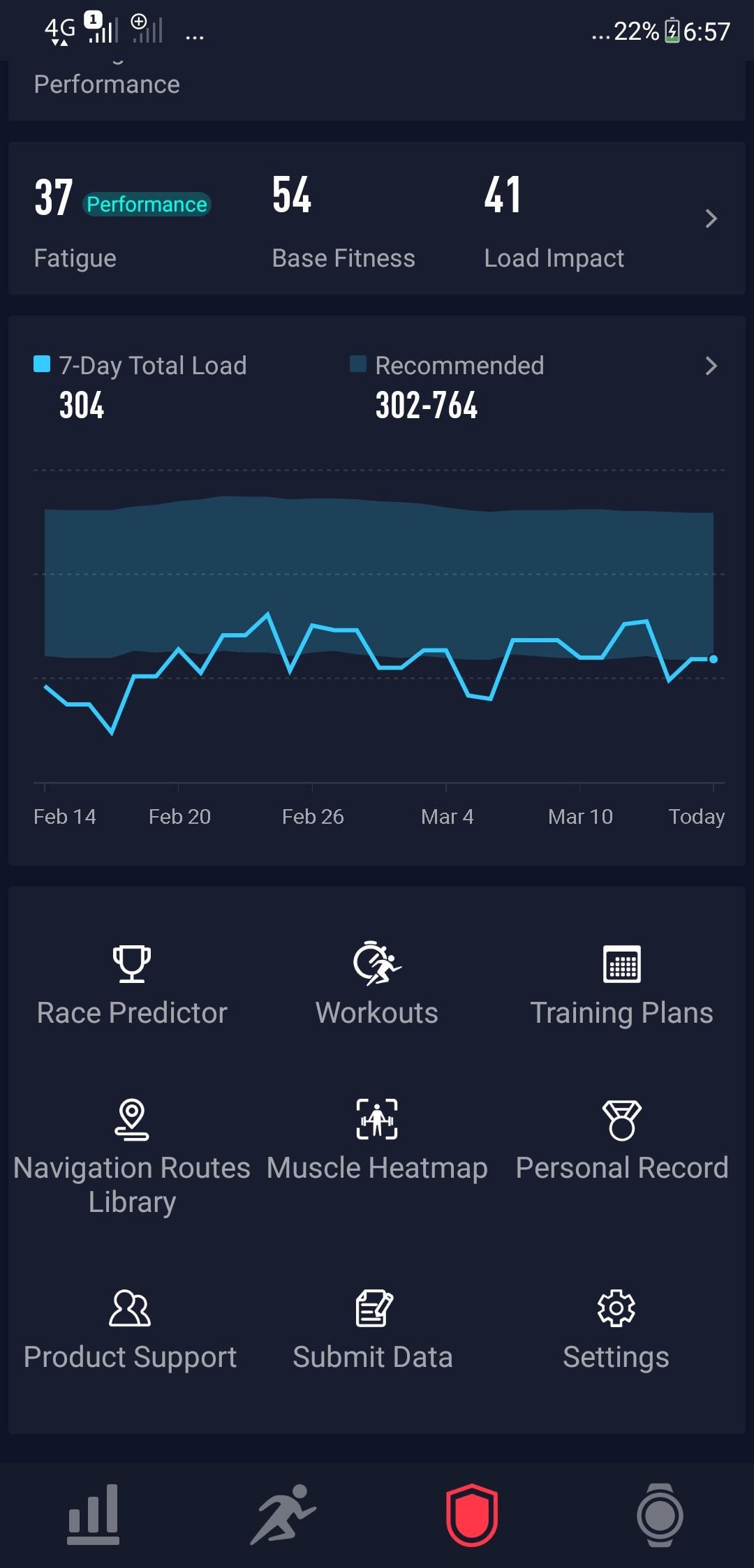754x1568 pixels.
Task: Select the red shield tab
Action: pos(472,1514)
